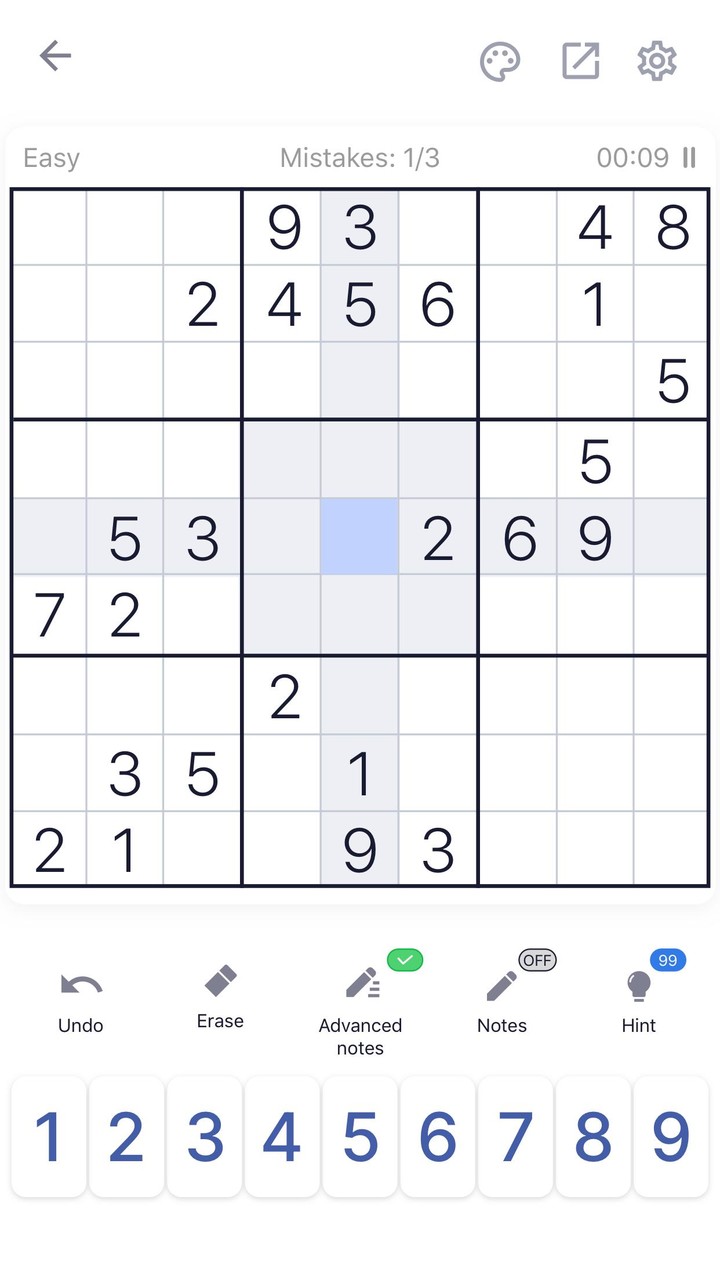This screenshot has height=1280, width=720.
Task: Click the Easy difficulty label
Action: click(x=51, y=158)
